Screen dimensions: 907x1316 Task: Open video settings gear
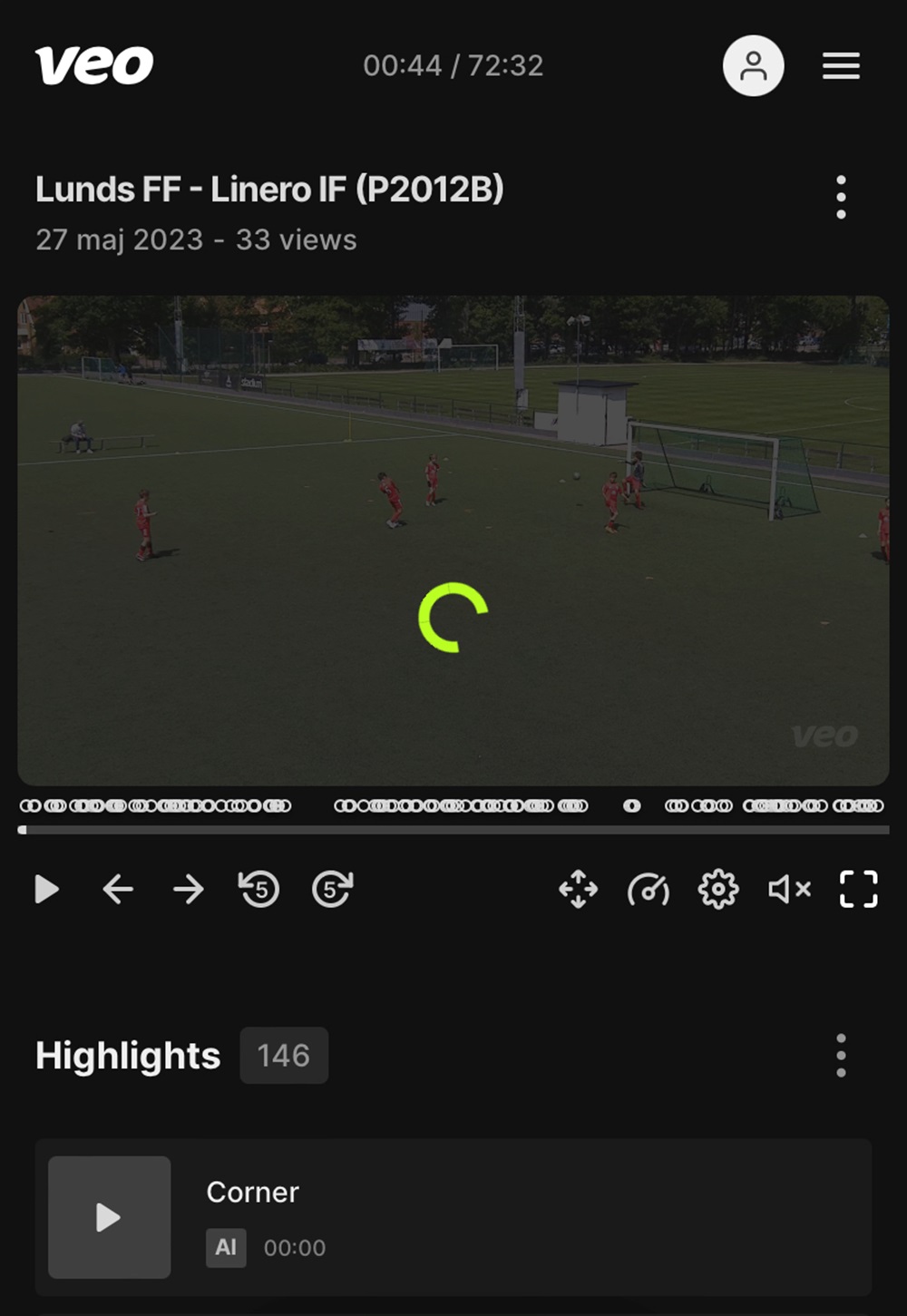(718, 890)
